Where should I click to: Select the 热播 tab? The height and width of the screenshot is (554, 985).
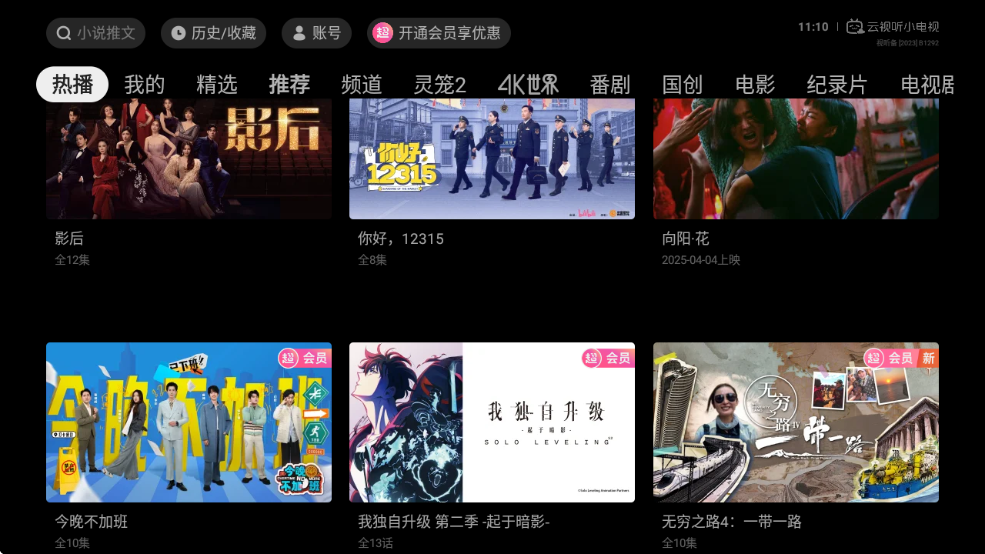(72, 85)
